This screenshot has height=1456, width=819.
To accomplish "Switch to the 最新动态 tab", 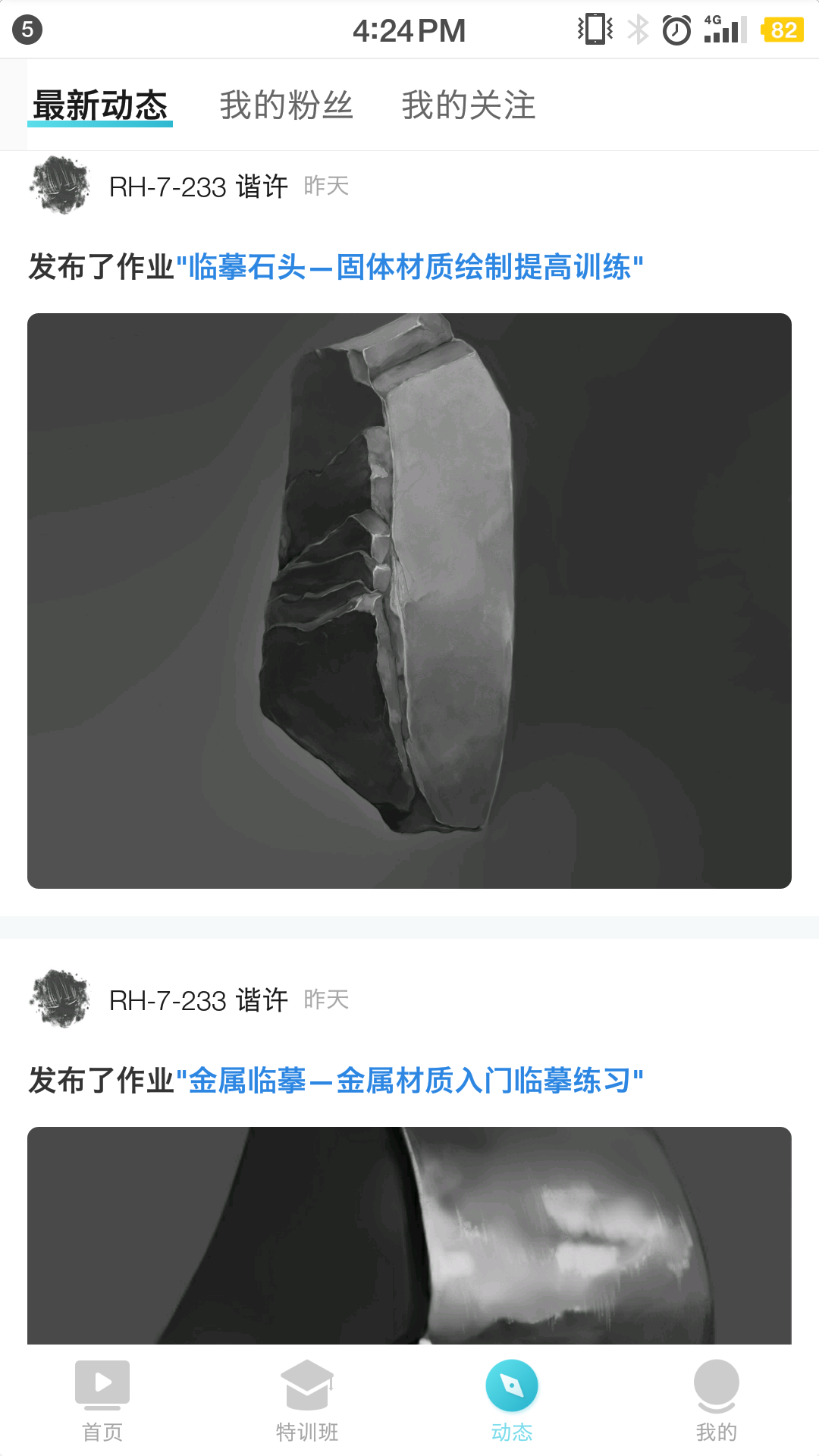I will click(x=100, y=105).
